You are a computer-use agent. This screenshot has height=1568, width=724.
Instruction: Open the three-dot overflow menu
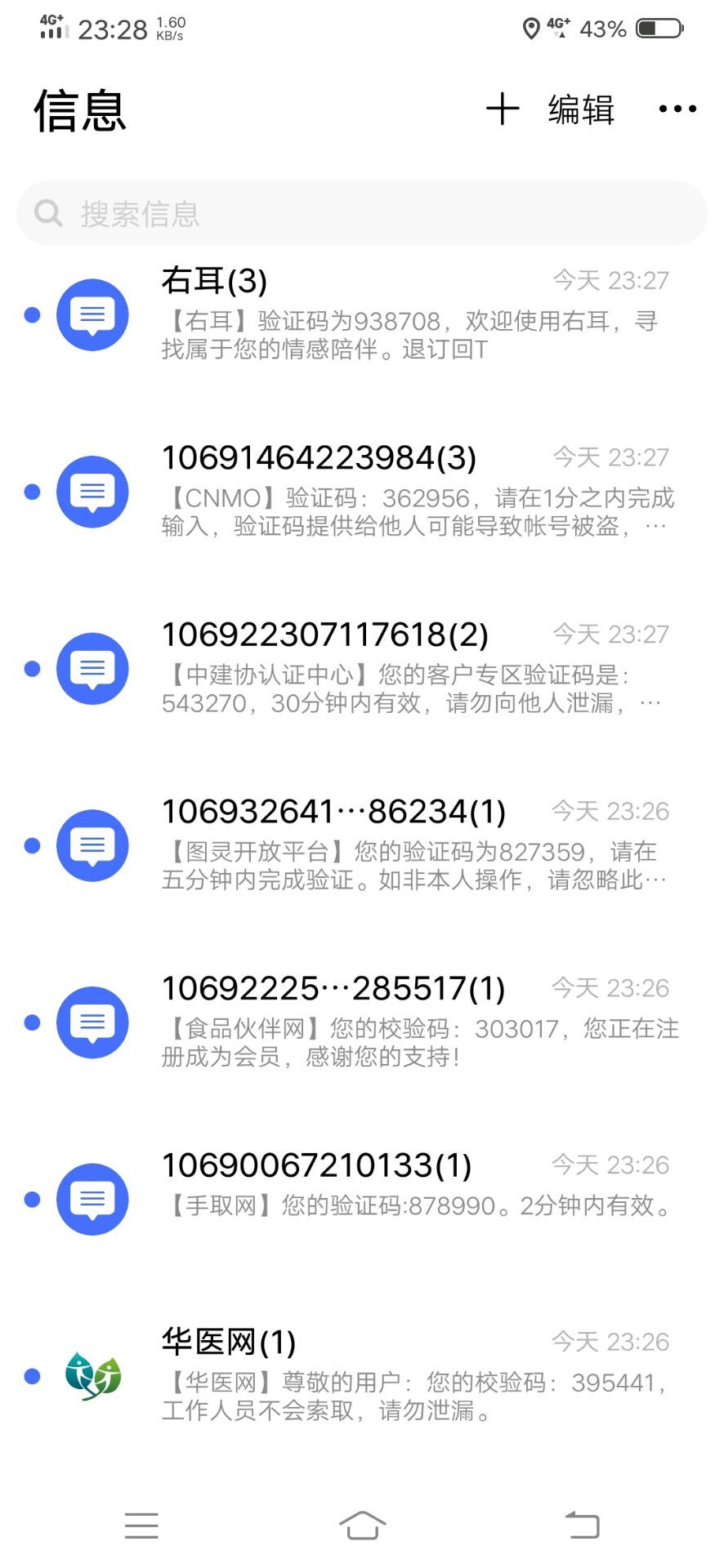[677, 109]
